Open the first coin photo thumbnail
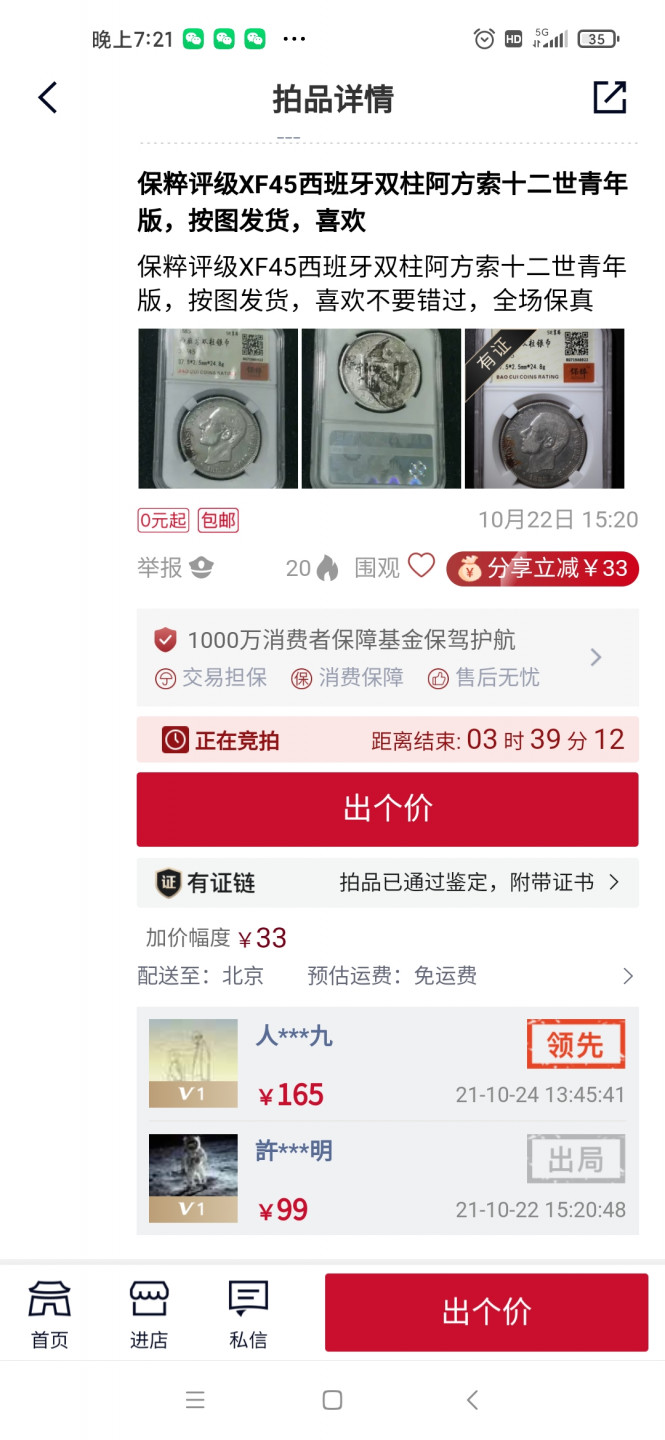Image resolution: width=665 pixels, height=1440 pixels. coord(218,408)
